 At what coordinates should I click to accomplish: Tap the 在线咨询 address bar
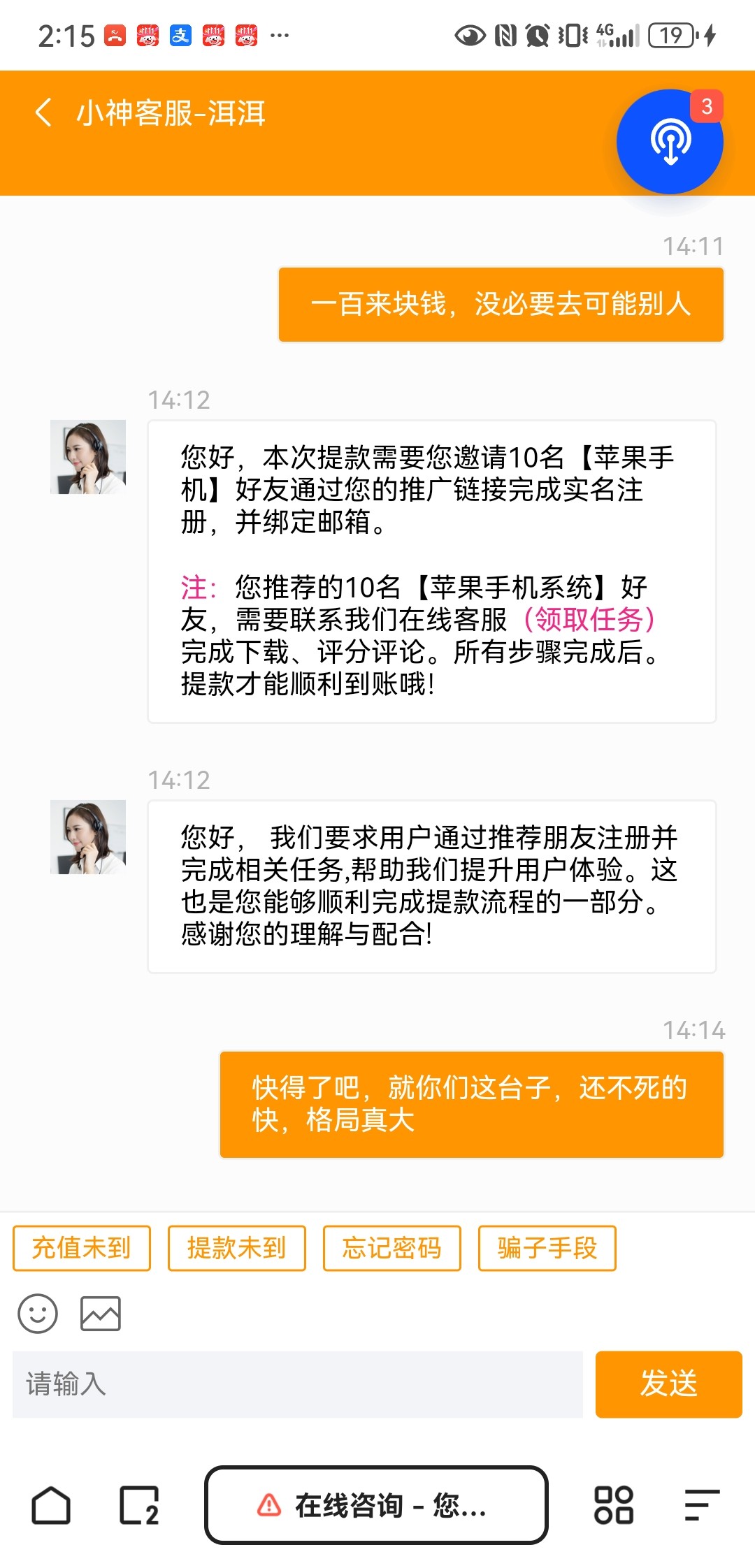[376, 1504]
